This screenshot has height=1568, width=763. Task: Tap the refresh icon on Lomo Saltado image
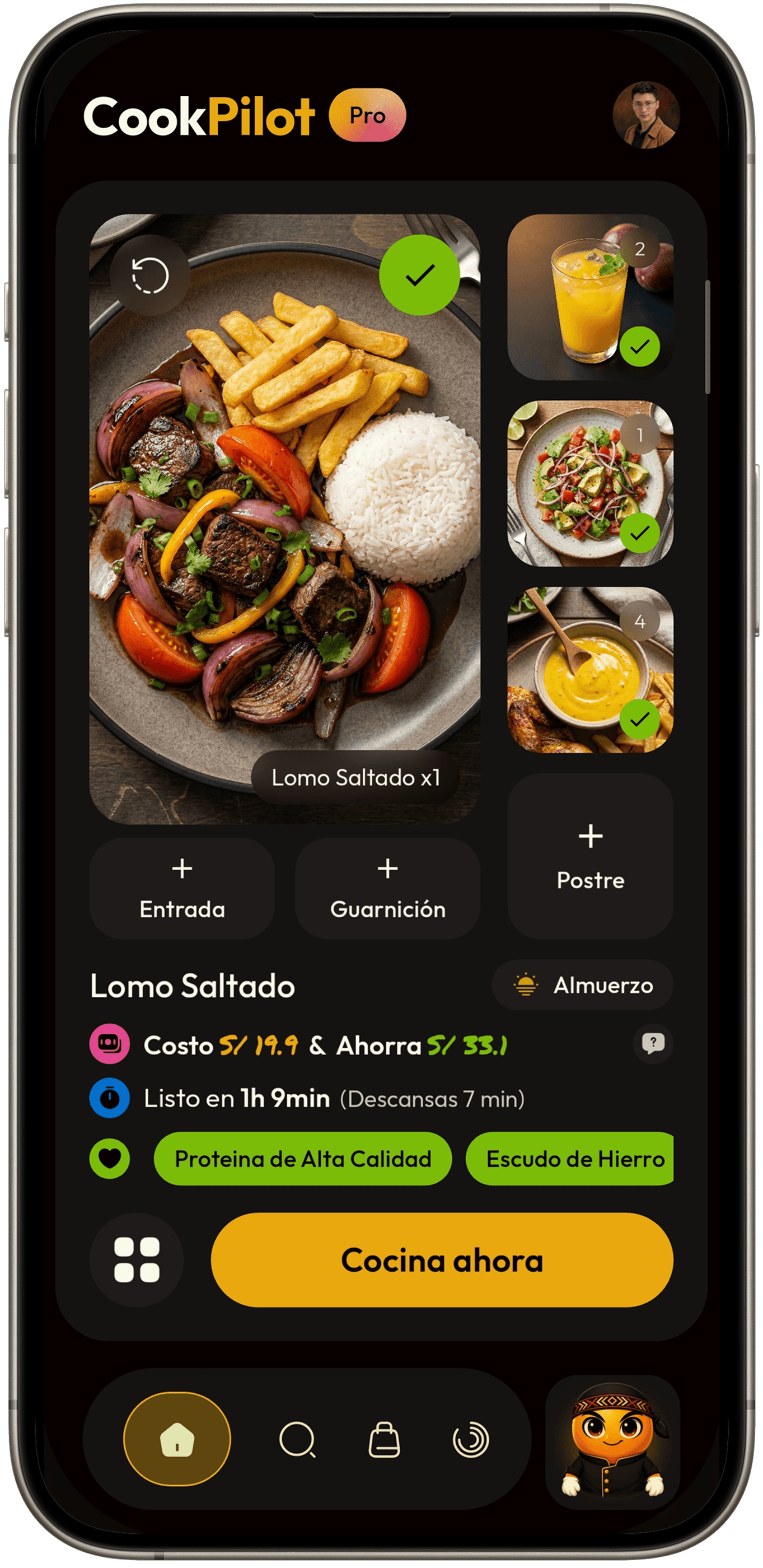(x=149, y=275)
